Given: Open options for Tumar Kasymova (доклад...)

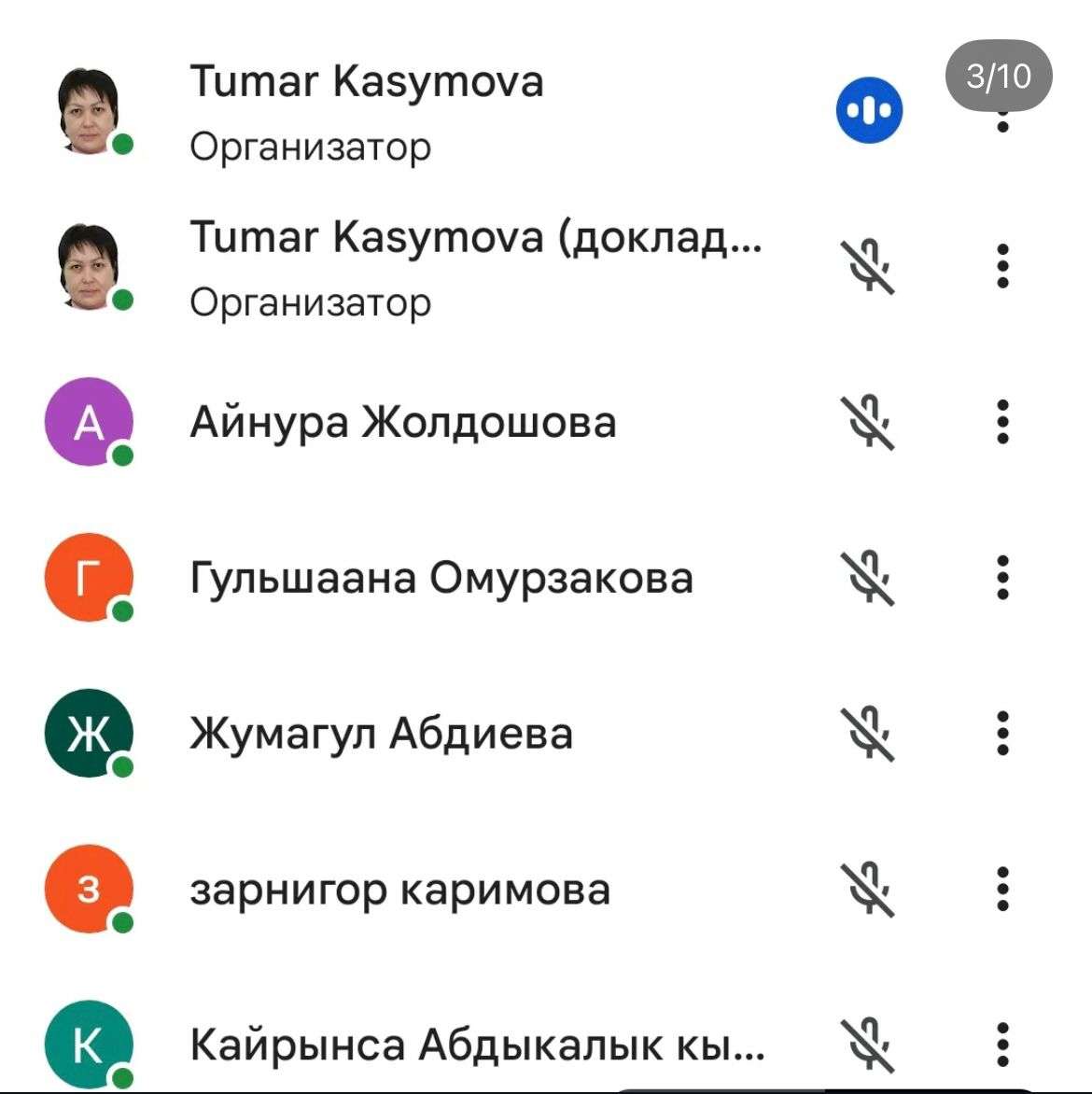Looking at the screenshot, I should (1002, 266).
